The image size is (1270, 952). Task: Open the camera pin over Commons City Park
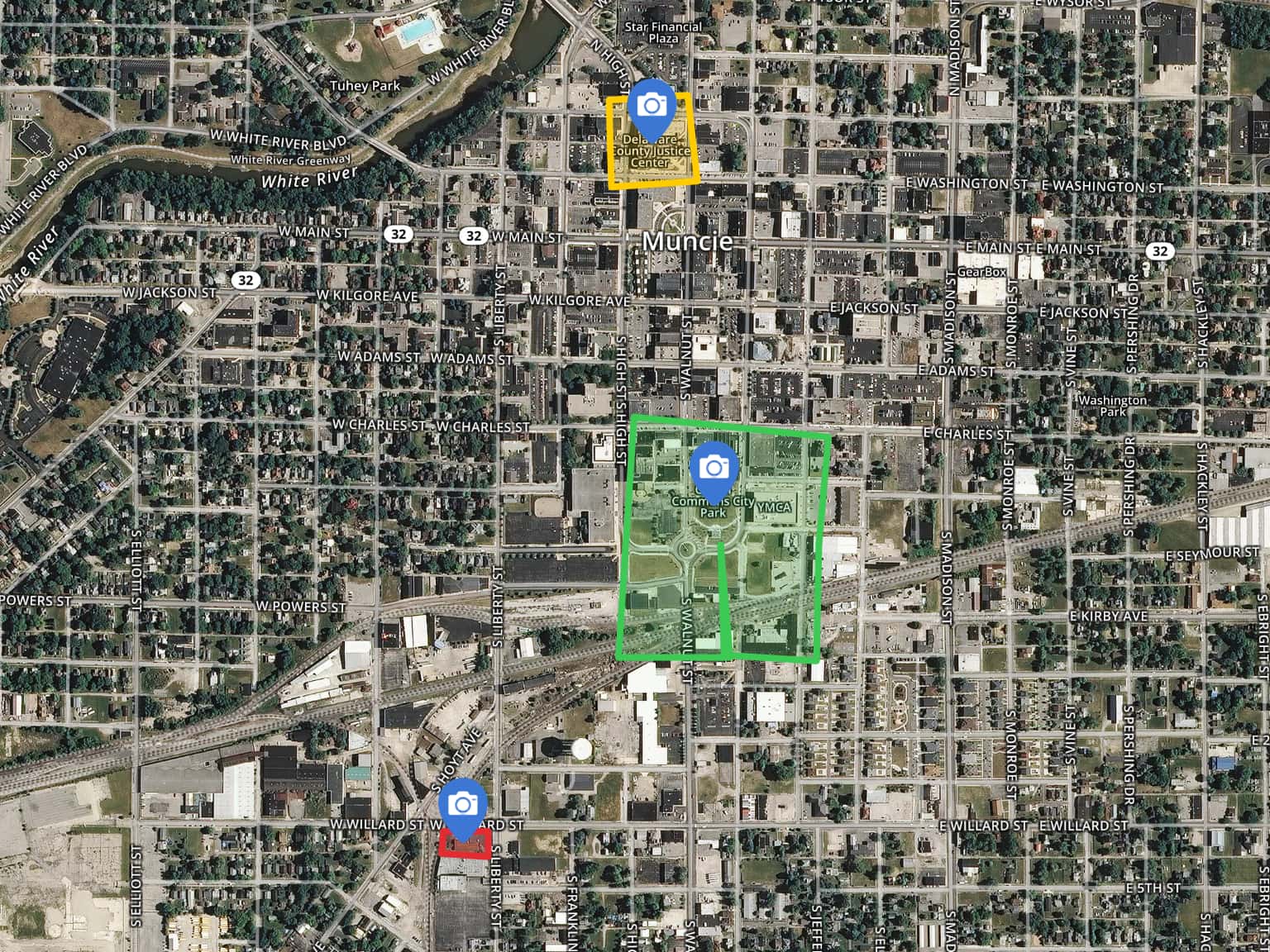tap(713, 469)
